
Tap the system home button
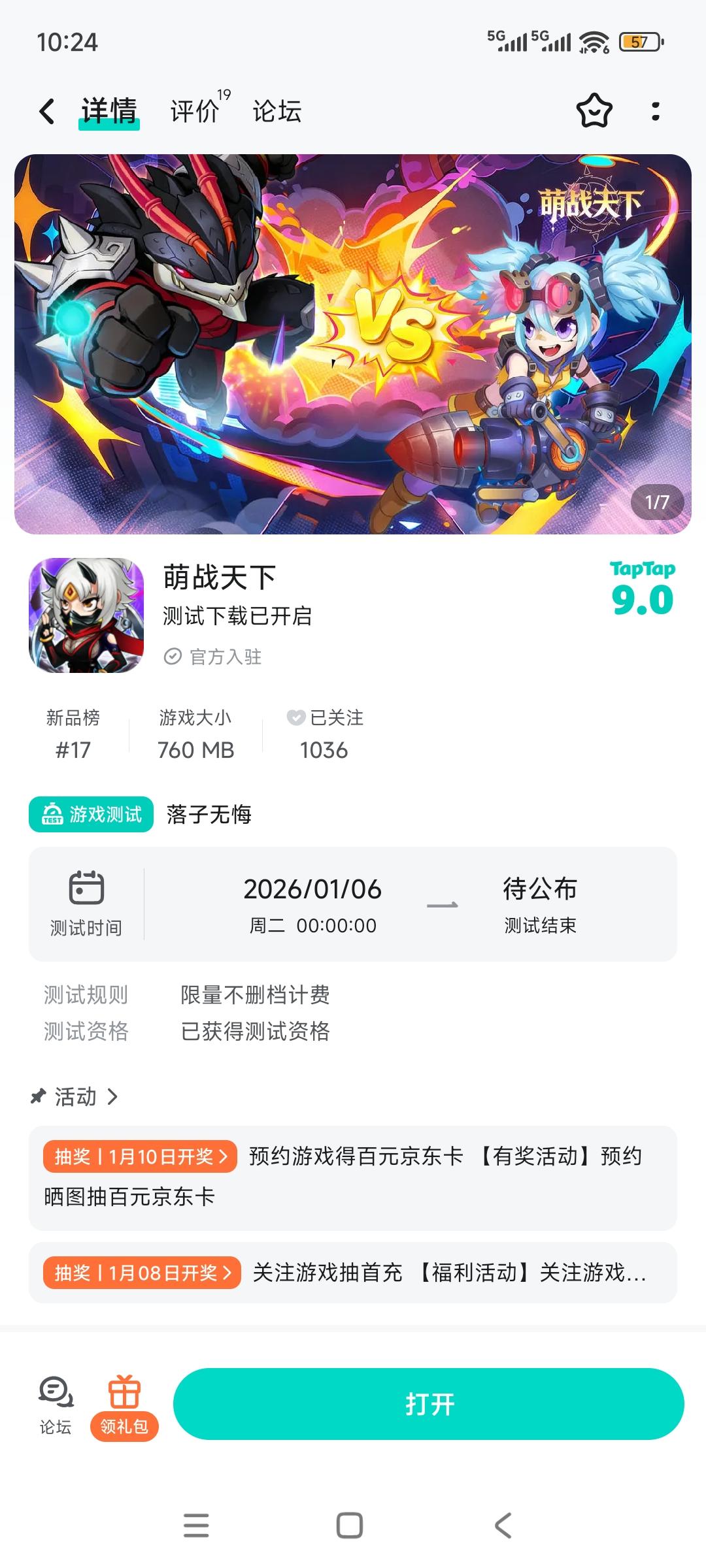[350, 1526]
